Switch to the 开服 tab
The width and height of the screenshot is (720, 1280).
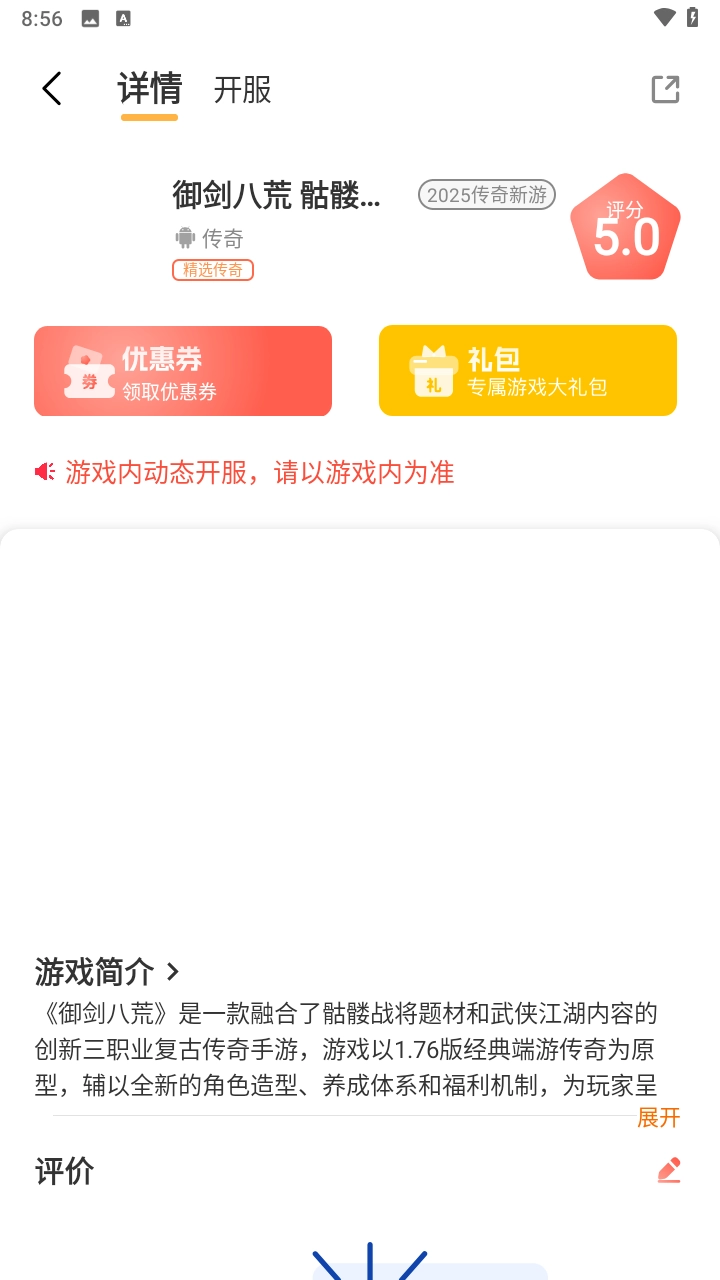pyautogui.click(x=243, y=90)
